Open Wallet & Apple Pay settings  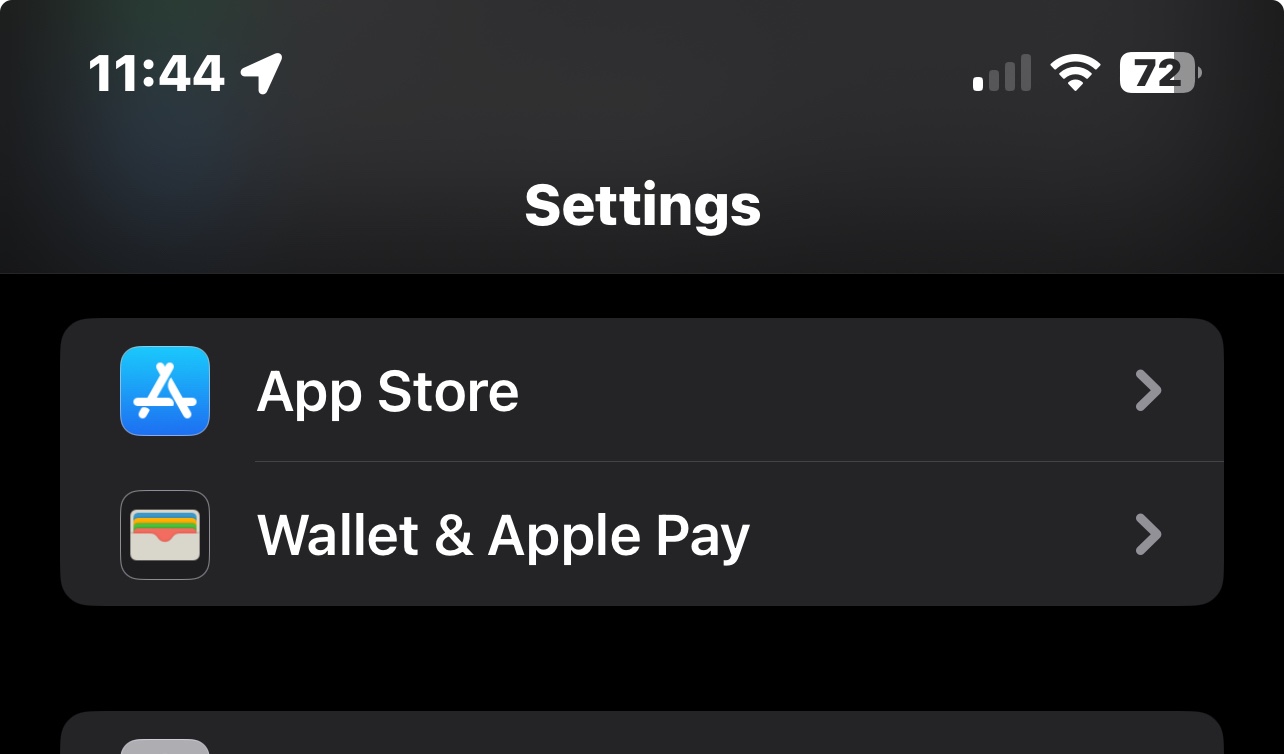(x=642, y=534)
